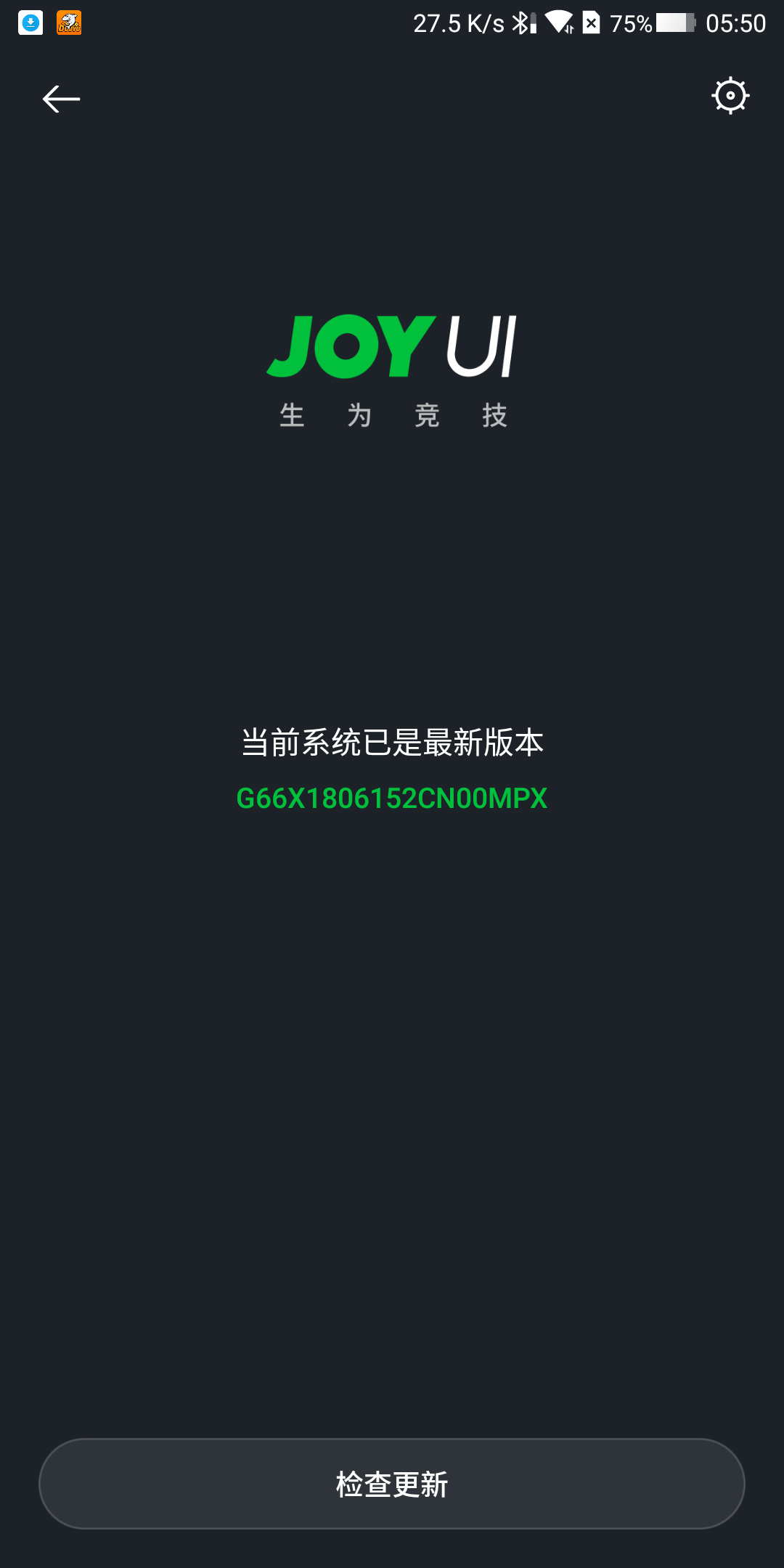Tap the notification icons area top left

pyautogui.click(x=49, y=23)
